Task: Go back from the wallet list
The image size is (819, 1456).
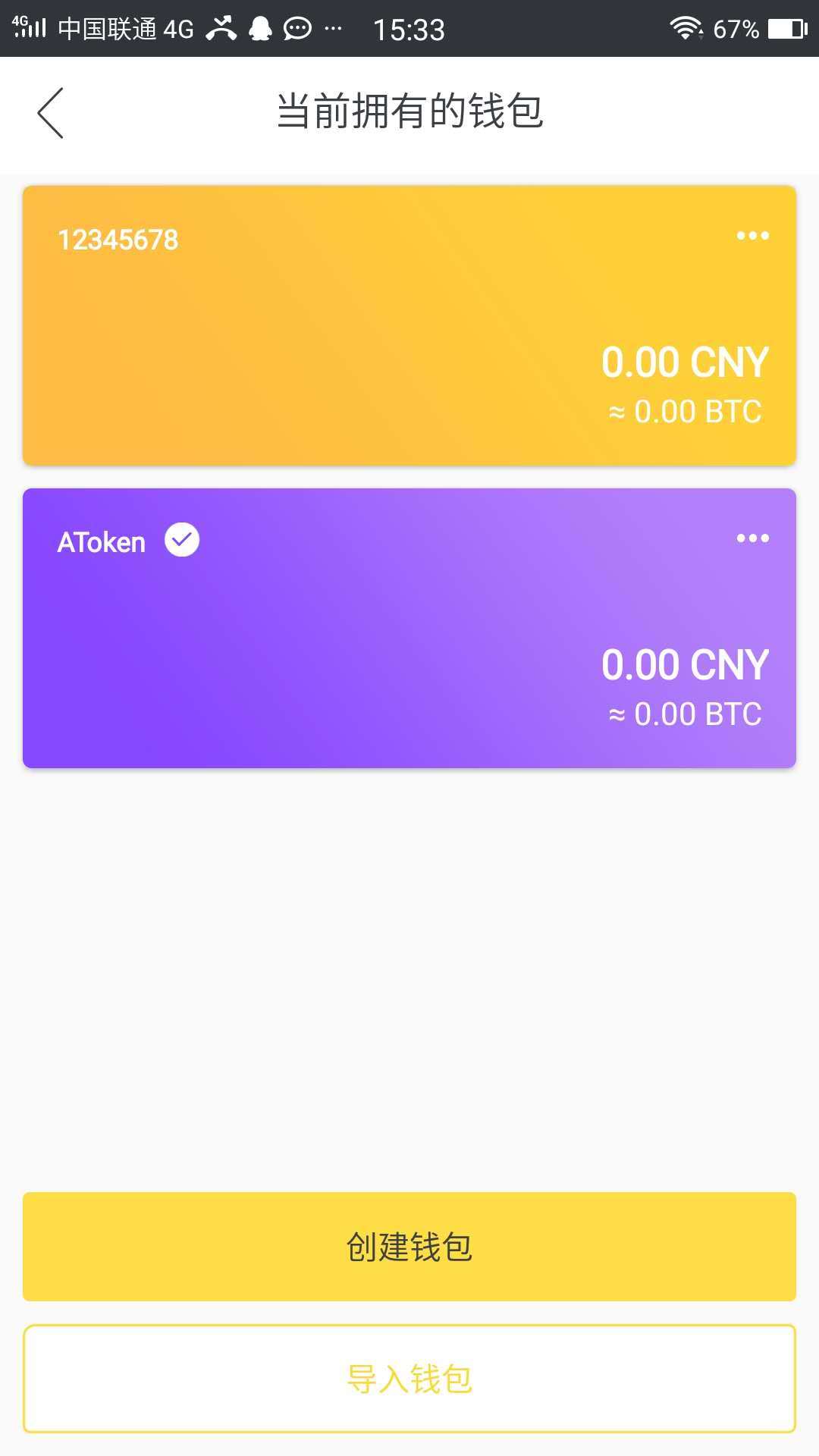Action: point(50,113)
